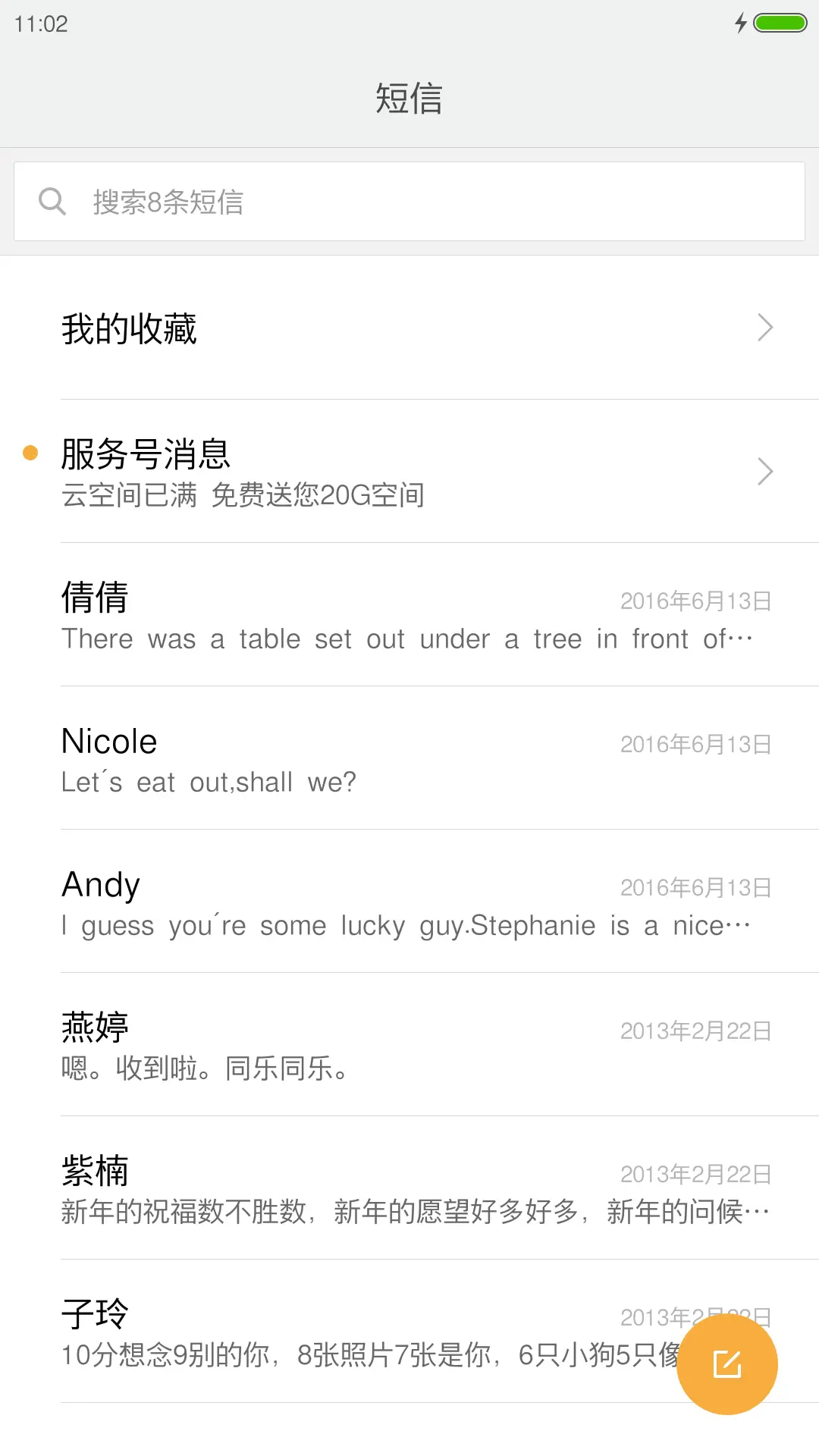This screenshot has width=819, height=1456.
Task: Tap the unread orange dot beside 服务号消息
Action: click(x=30, y=453)
